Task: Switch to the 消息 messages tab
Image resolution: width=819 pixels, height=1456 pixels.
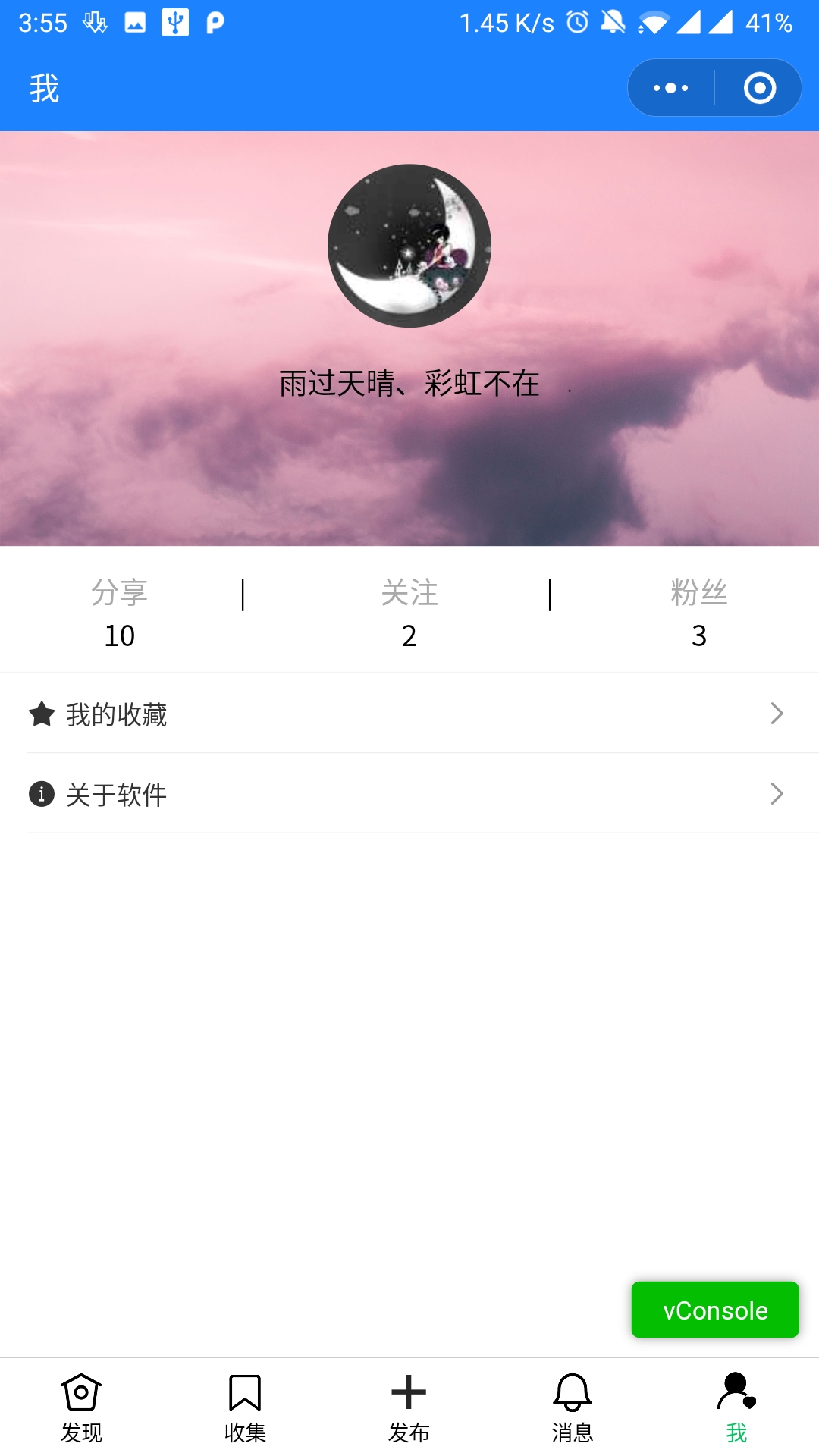Action: (x=573, y=1407)
